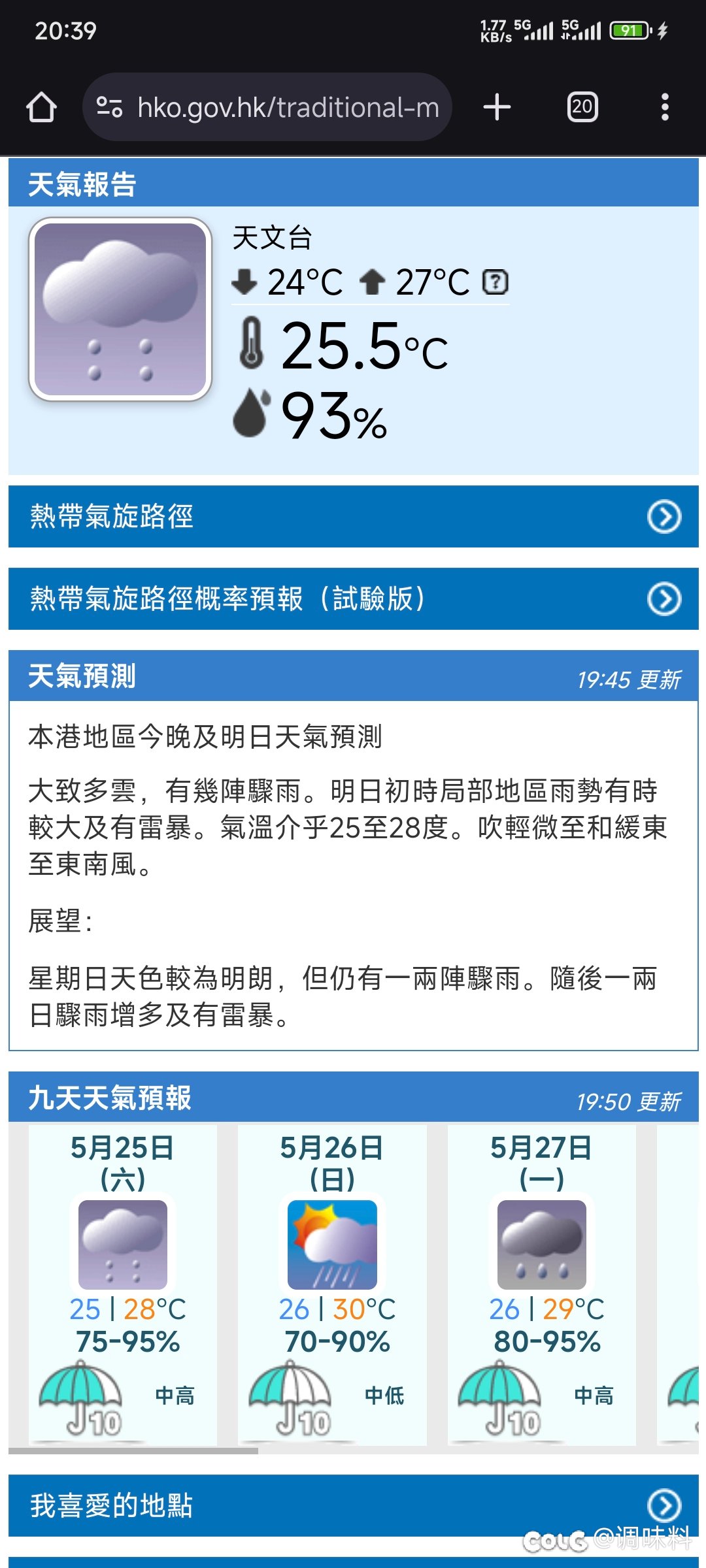Tap the 天氣報告 current weather panel
Screen dimensions: 706x1568
353,316
